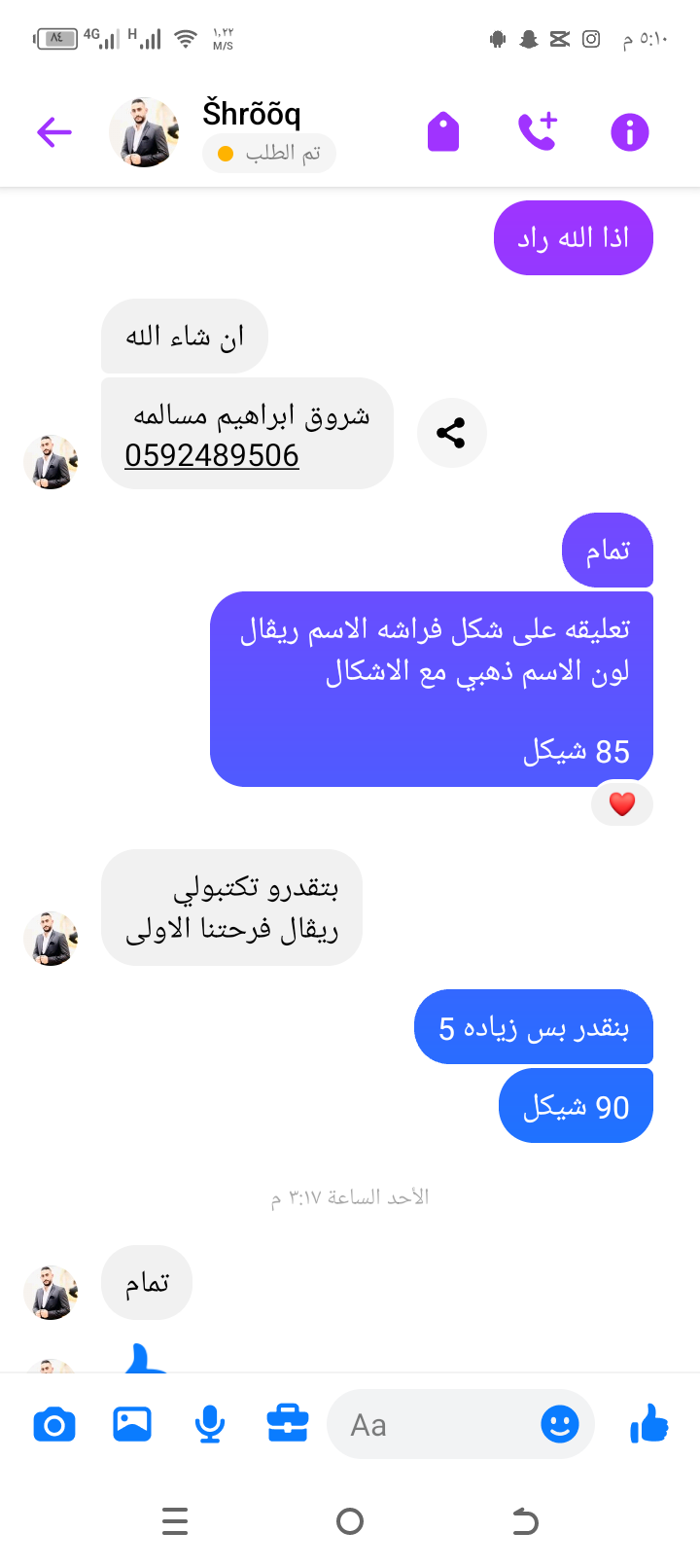
Task: Open the blue briefcase business tools icon
Action: (288, 1424)
